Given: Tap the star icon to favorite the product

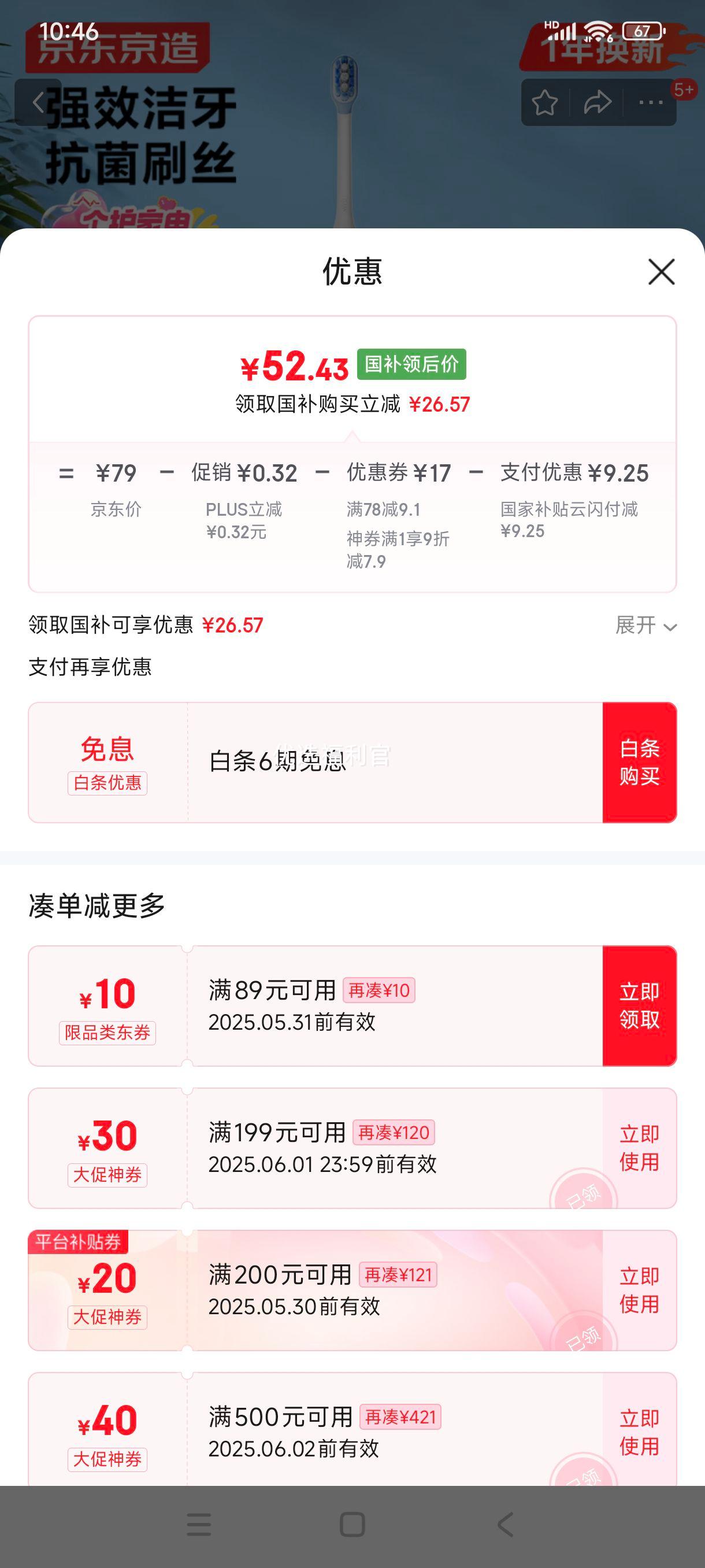Looking at the screenshot, I should (x=546, y=102).
